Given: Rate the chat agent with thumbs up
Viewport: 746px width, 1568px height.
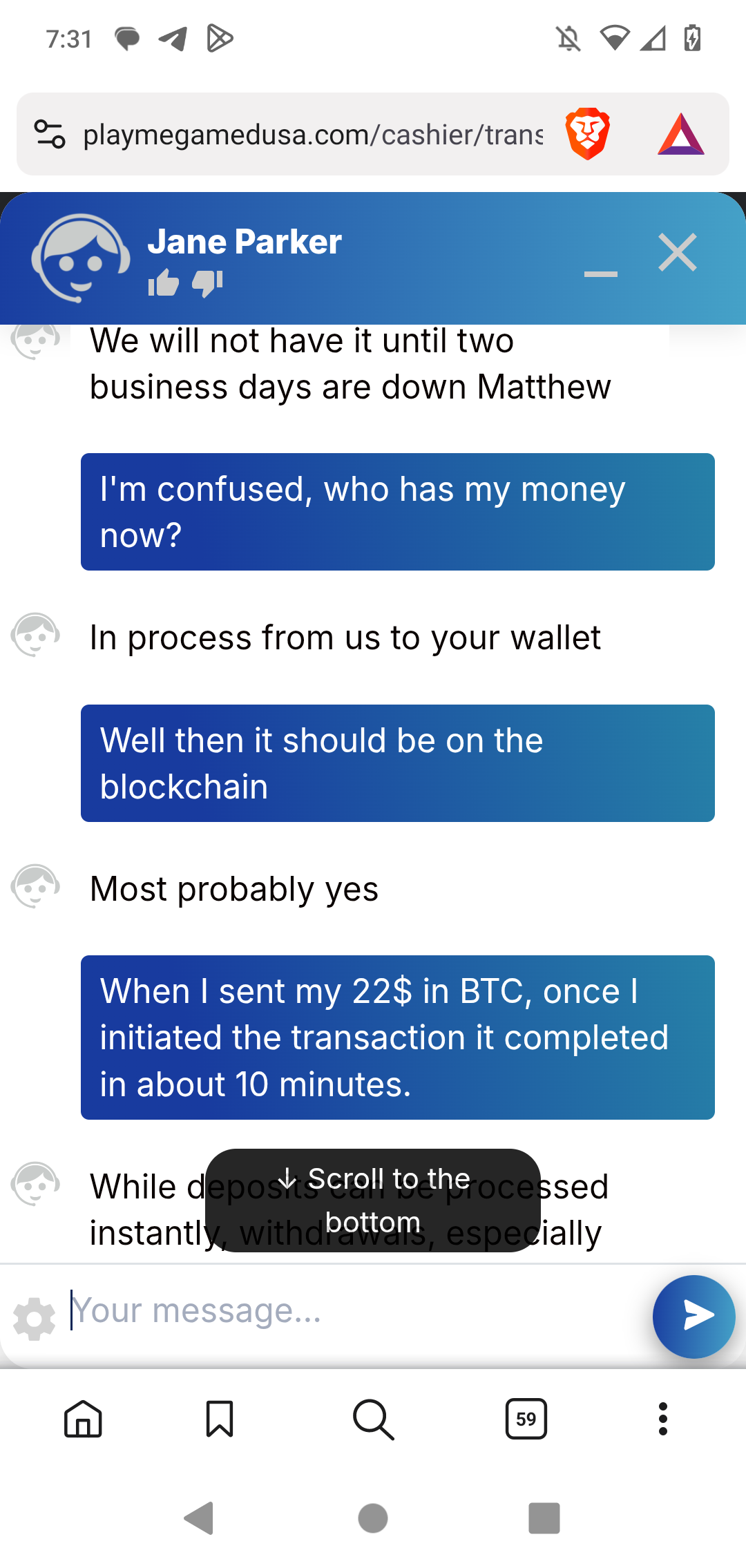Looking at the screenshot, I should tap(164, 283).
